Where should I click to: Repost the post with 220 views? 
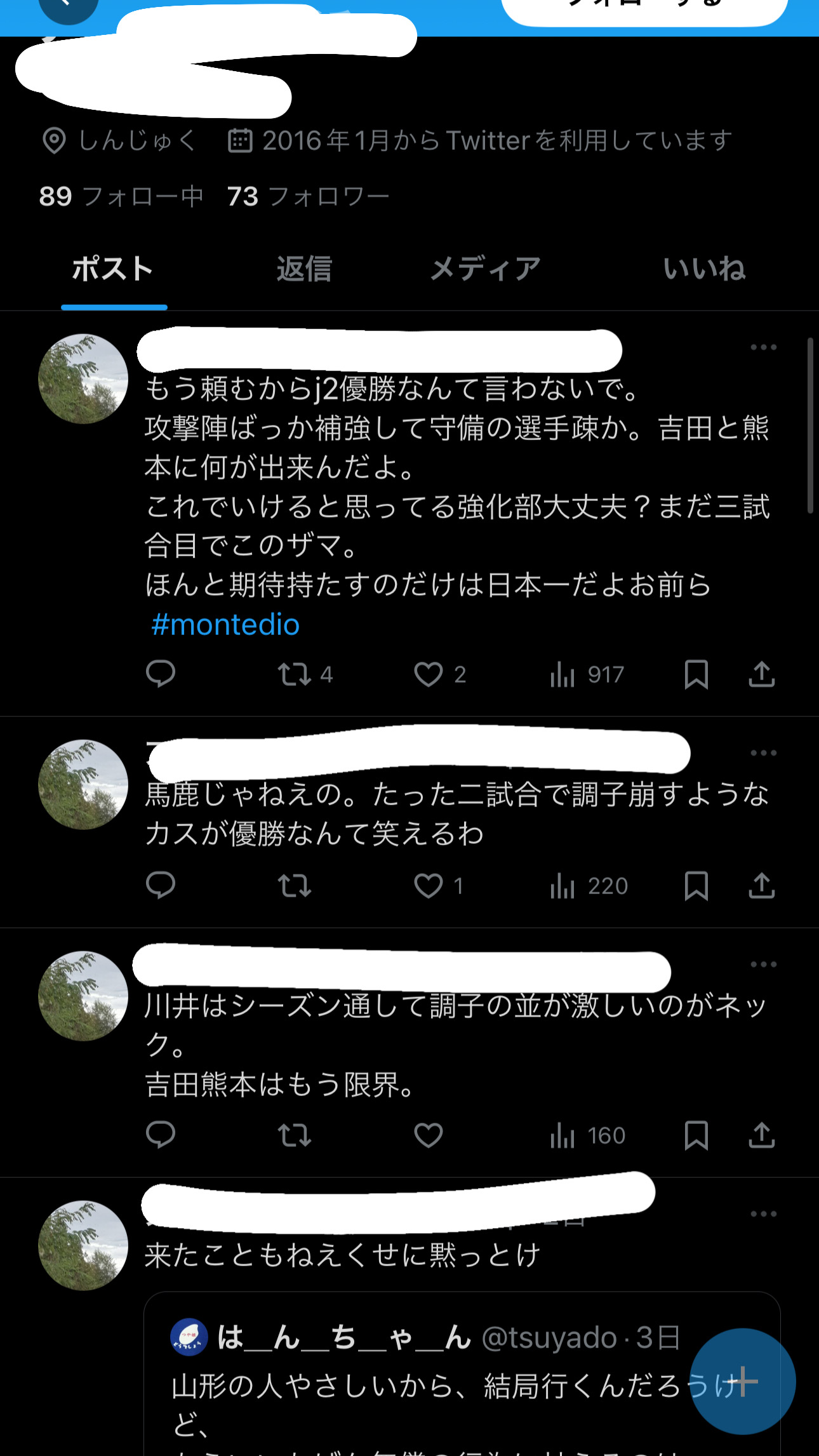pyautogui.click(x=295, y=886)
